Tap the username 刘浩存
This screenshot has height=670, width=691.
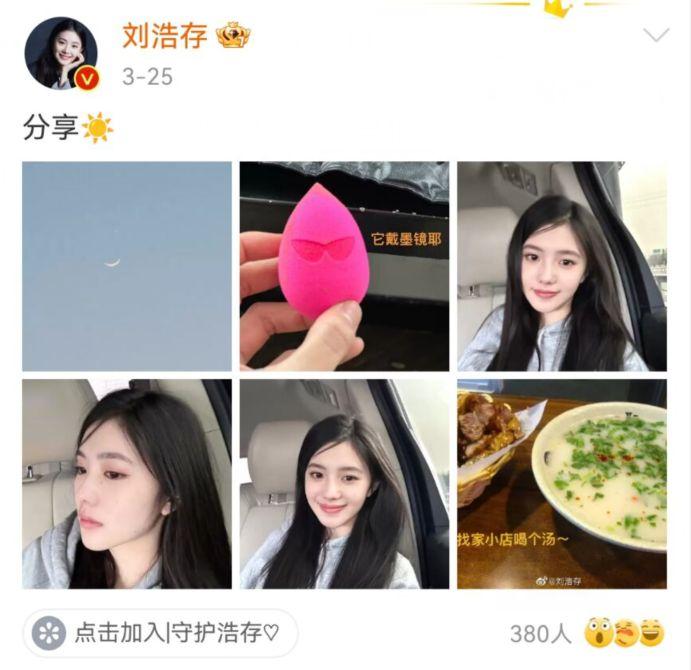pos(164,36)
